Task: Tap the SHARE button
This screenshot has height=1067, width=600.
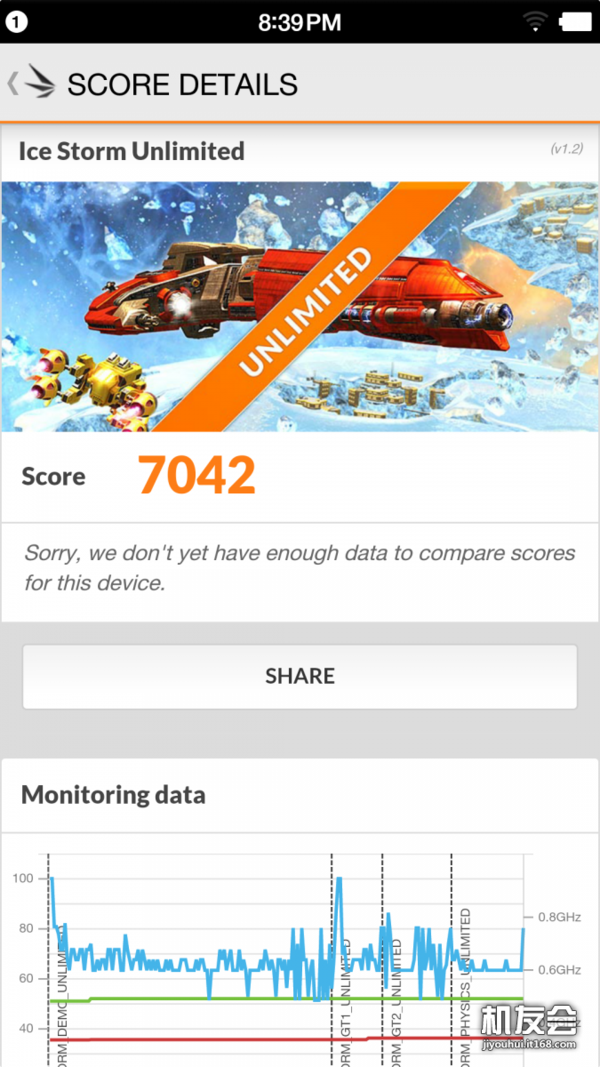Action: coord(300,676)
